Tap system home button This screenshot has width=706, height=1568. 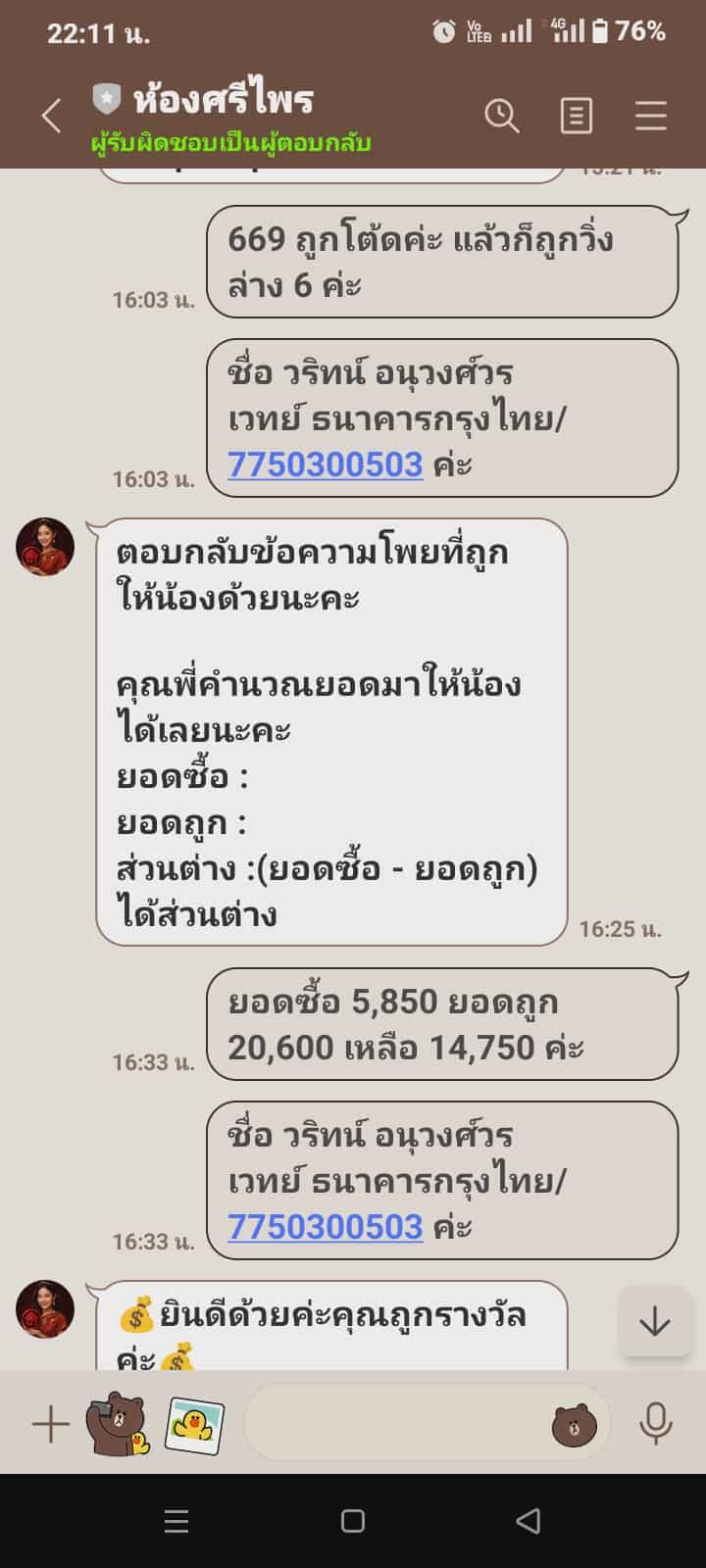(353, 1521)
